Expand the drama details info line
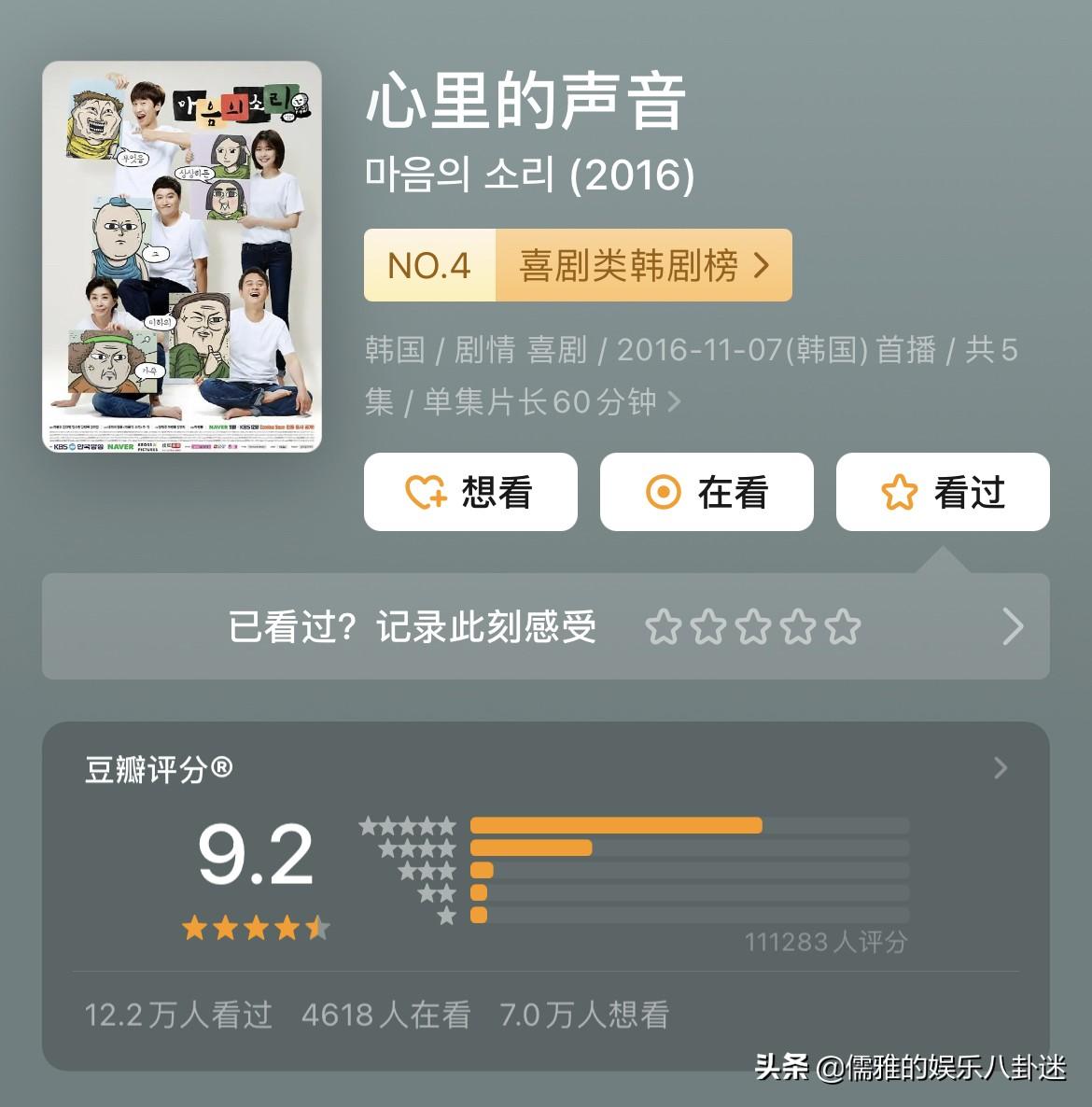 tap(674, 402)
